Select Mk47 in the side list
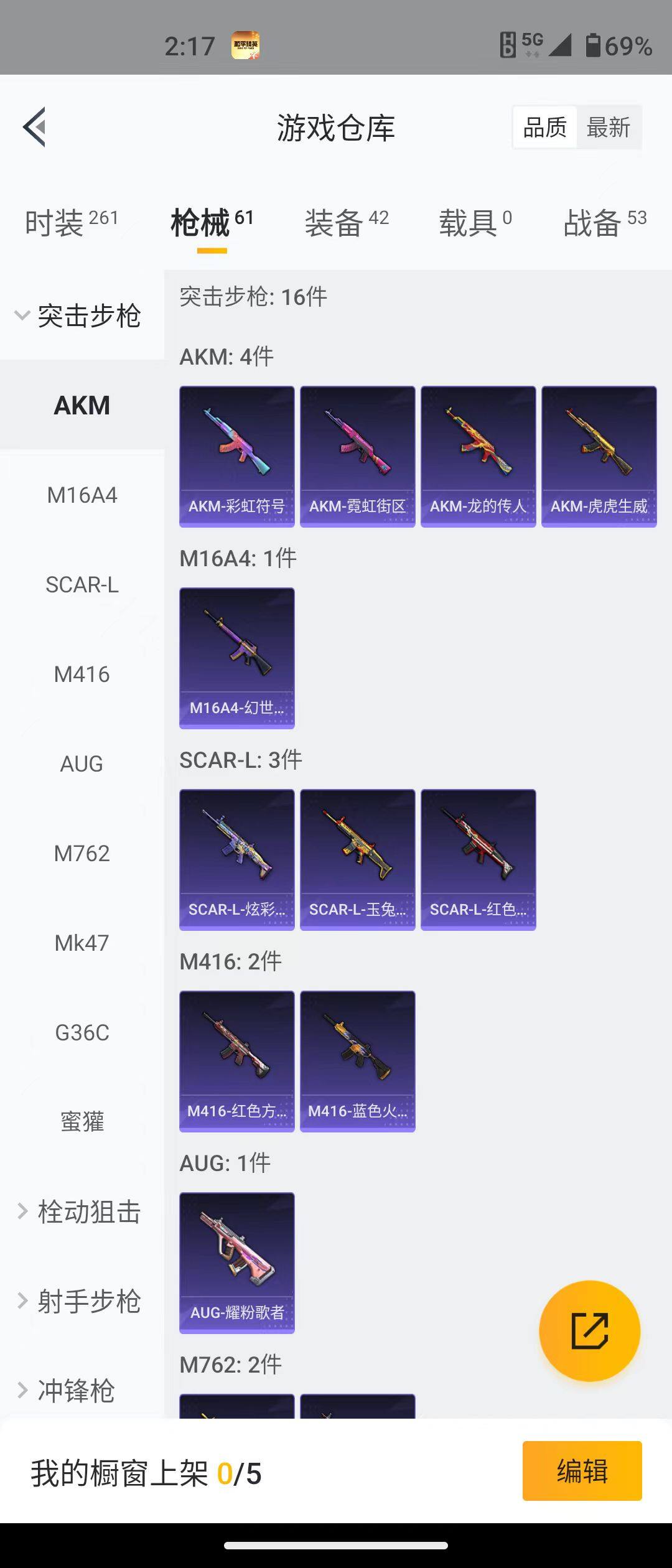 click(82, 943)
